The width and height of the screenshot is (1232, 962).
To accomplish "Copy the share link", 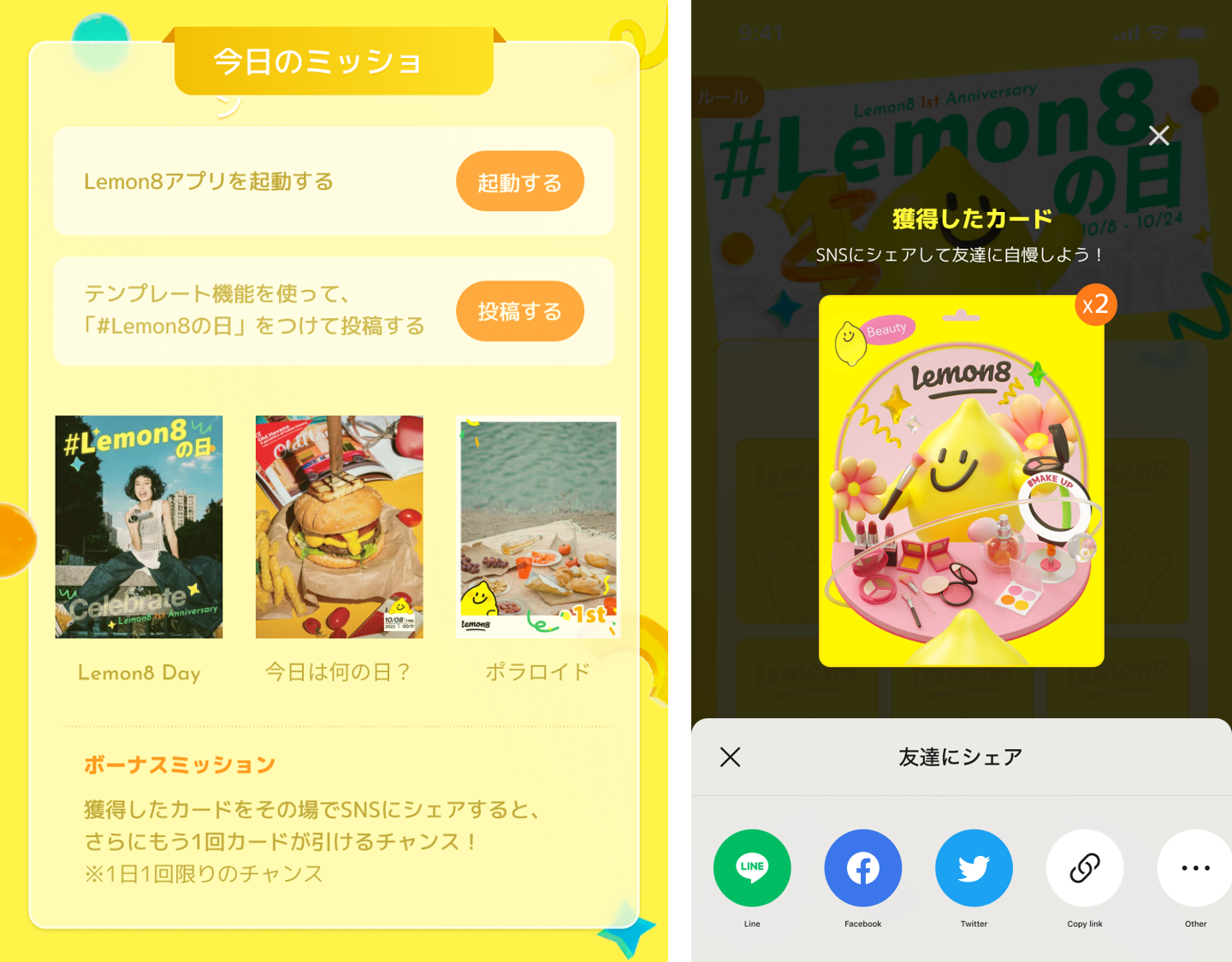I will (1085, 868).
